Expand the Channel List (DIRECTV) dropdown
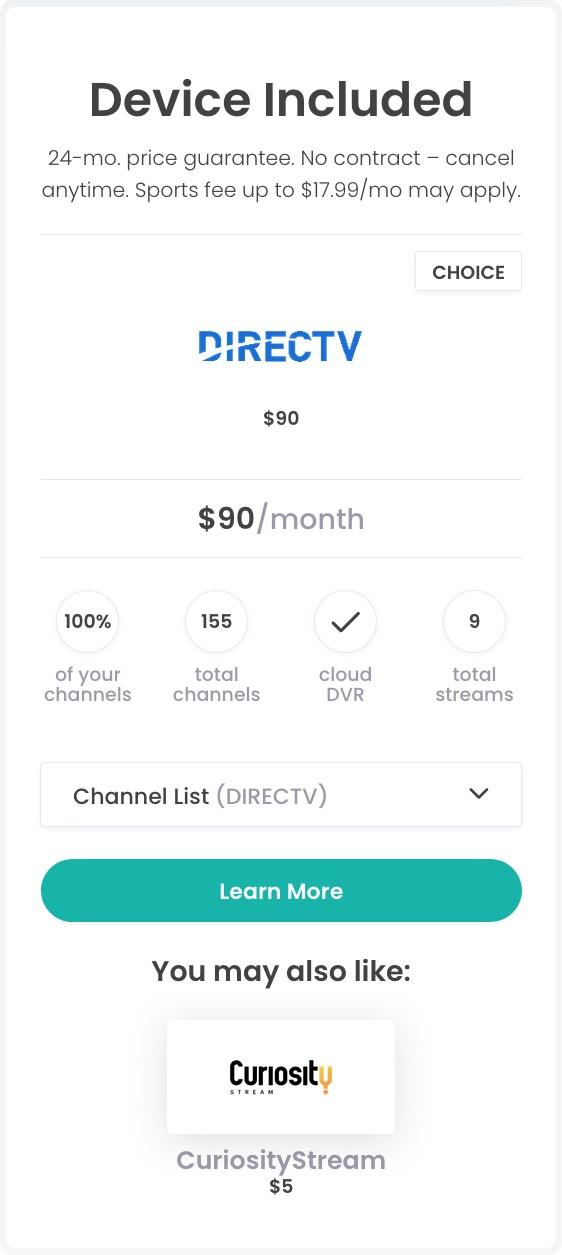Viewport: 562px width, 1255px height. click(x=281, y=795)
